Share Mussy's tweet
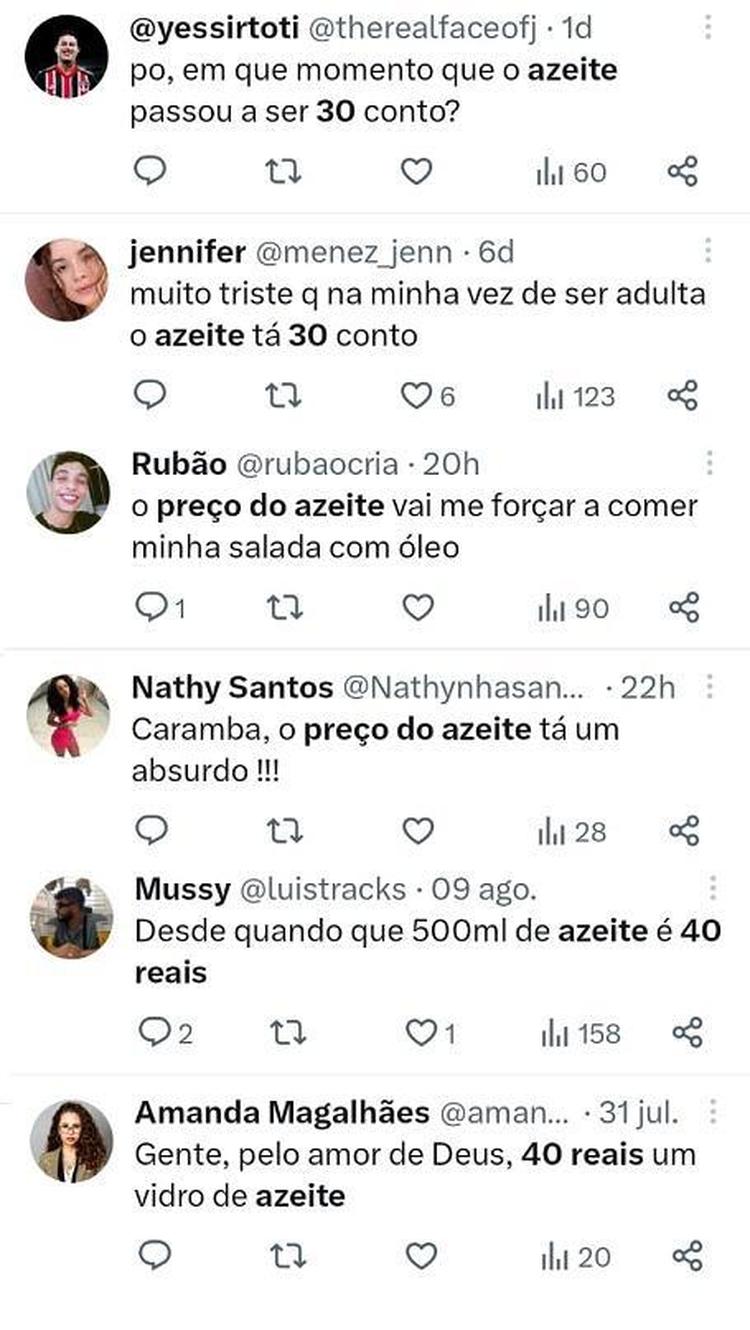This screenshot has width=750, height=1330. tap(687, 1033)
